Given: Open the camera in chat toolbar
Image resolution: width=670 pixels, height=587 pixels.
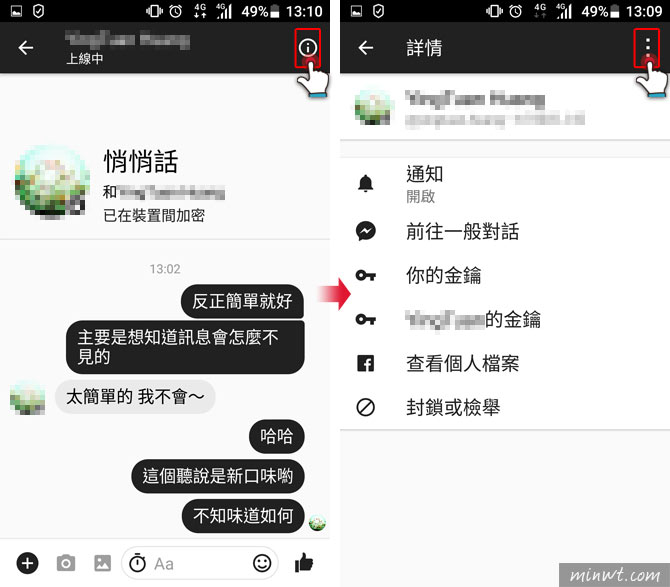Looking at the screenshot, I should click(66, 564).
